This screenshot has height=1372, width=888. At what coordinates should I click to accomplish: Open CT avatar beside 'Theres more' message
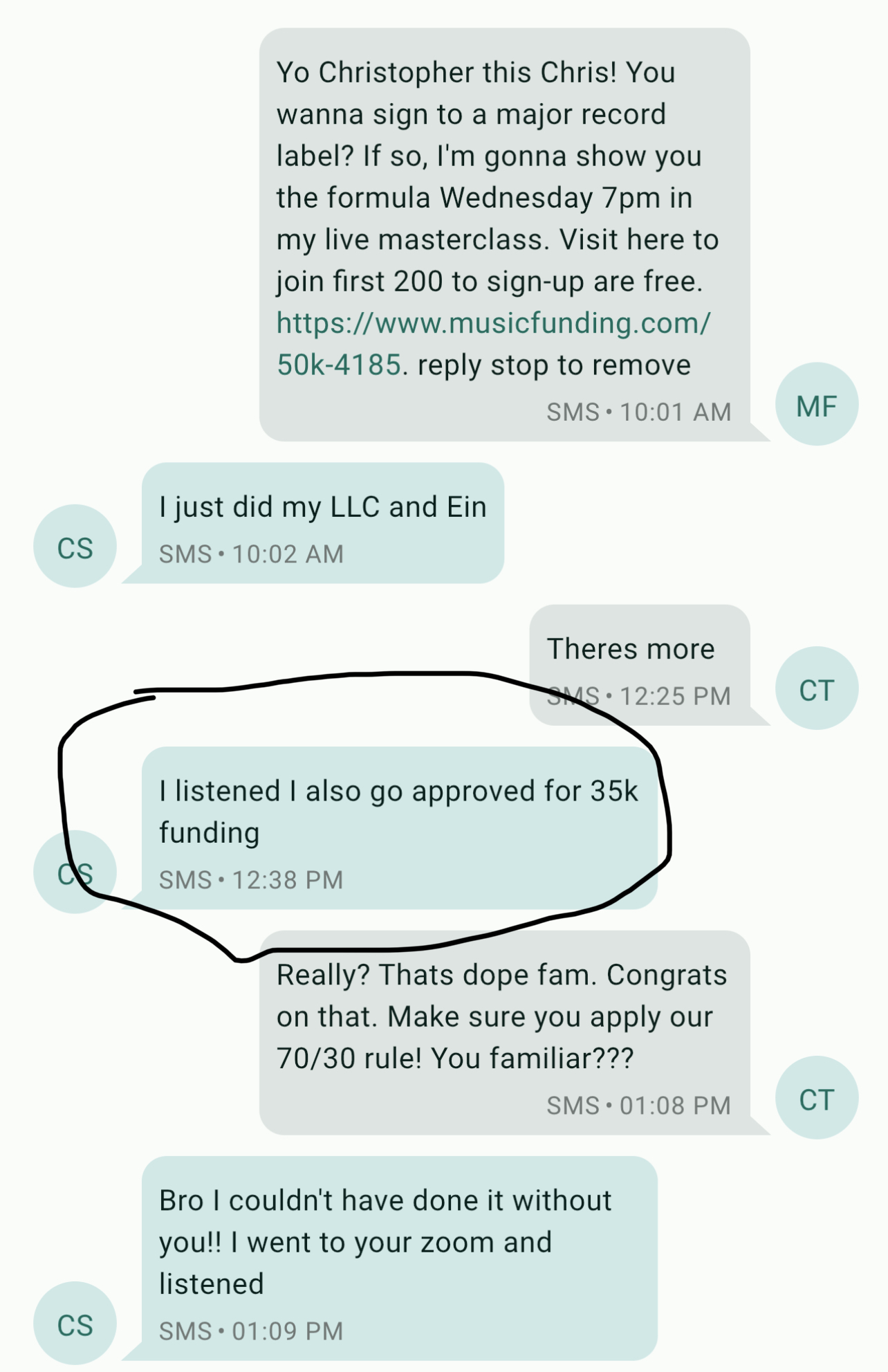pyautogui.click(x=817, y=689)
